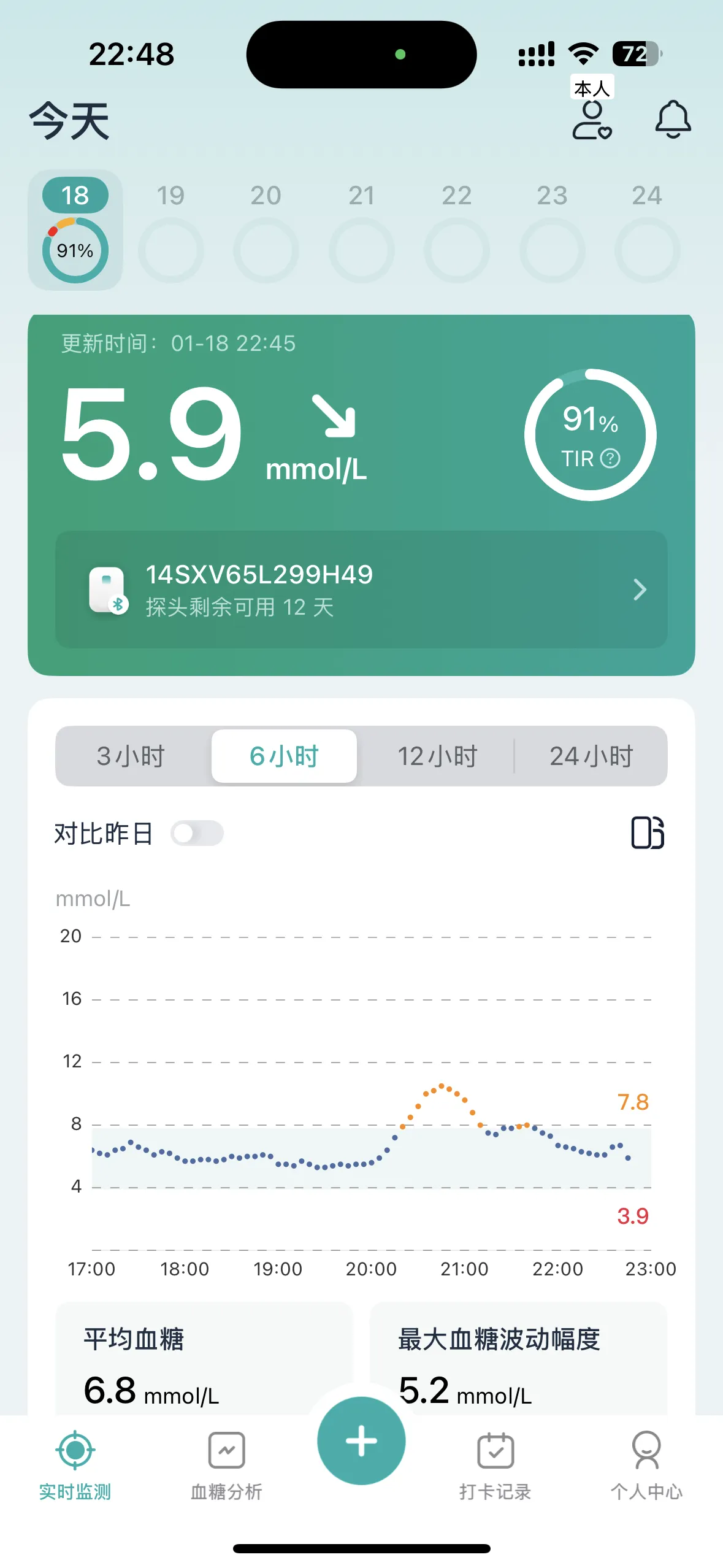This screenshot has height=1568, width=723.
Task: Select date 22 in the calendar strip
Action: (x=457, y=230)
